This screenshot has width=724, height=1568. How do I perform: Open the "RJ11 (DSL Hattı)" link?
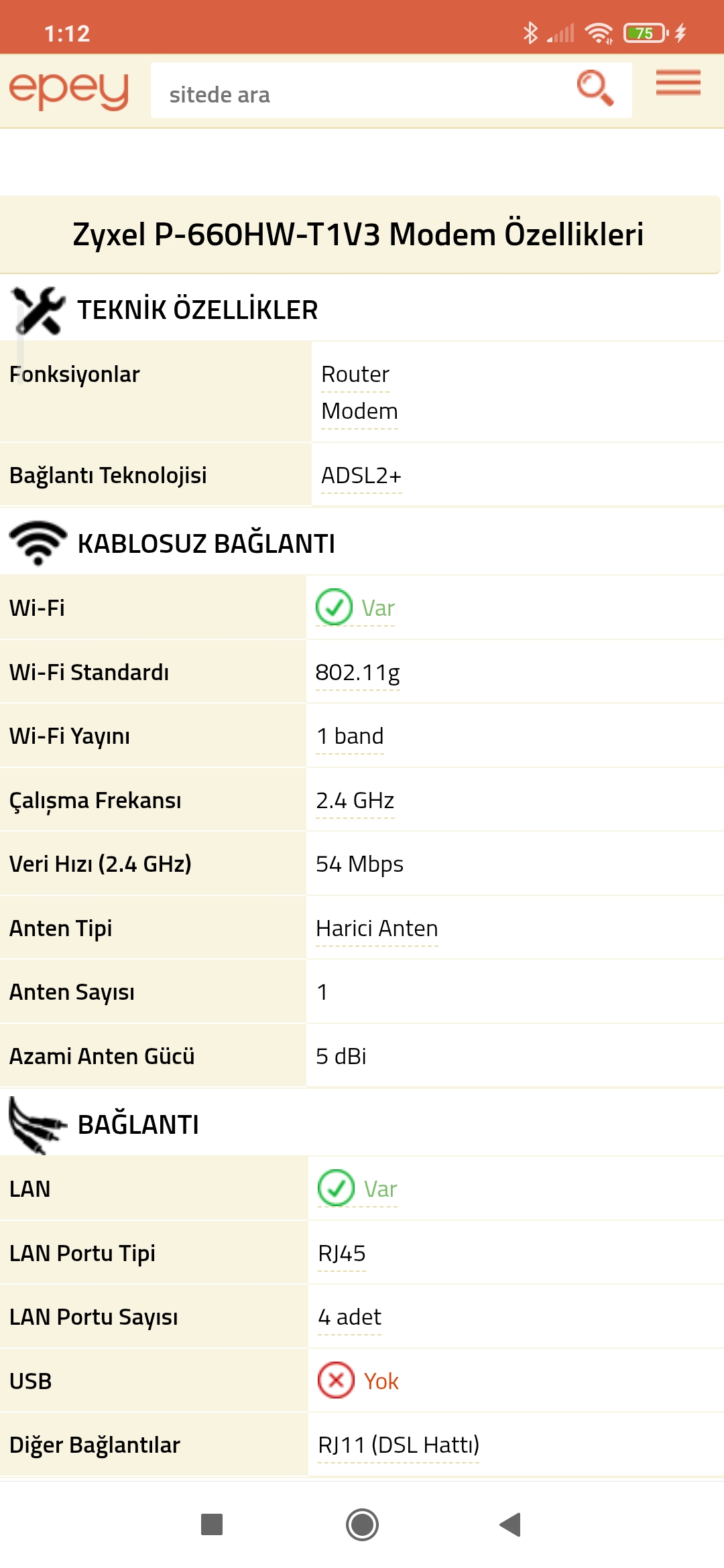399,1445
